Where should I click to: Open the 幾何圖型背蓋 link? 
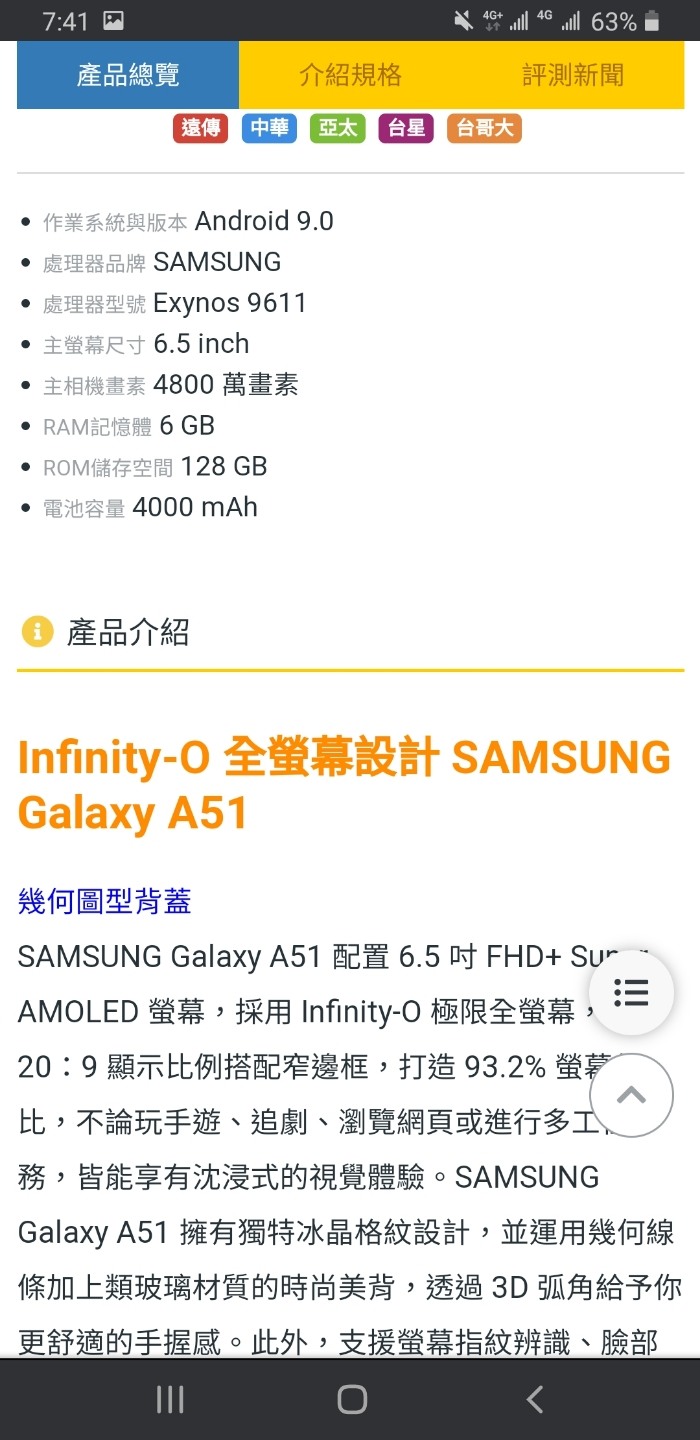pyautogui.click(x=104, y=901)
